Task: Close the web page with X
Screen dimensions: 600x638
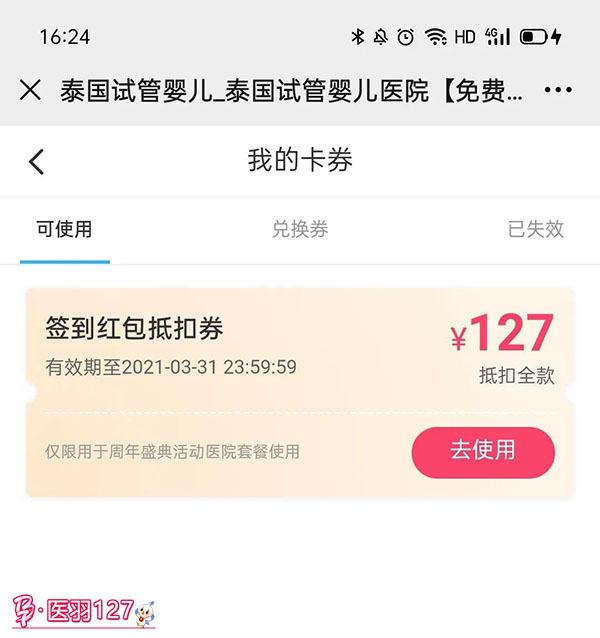Action: 30,91
